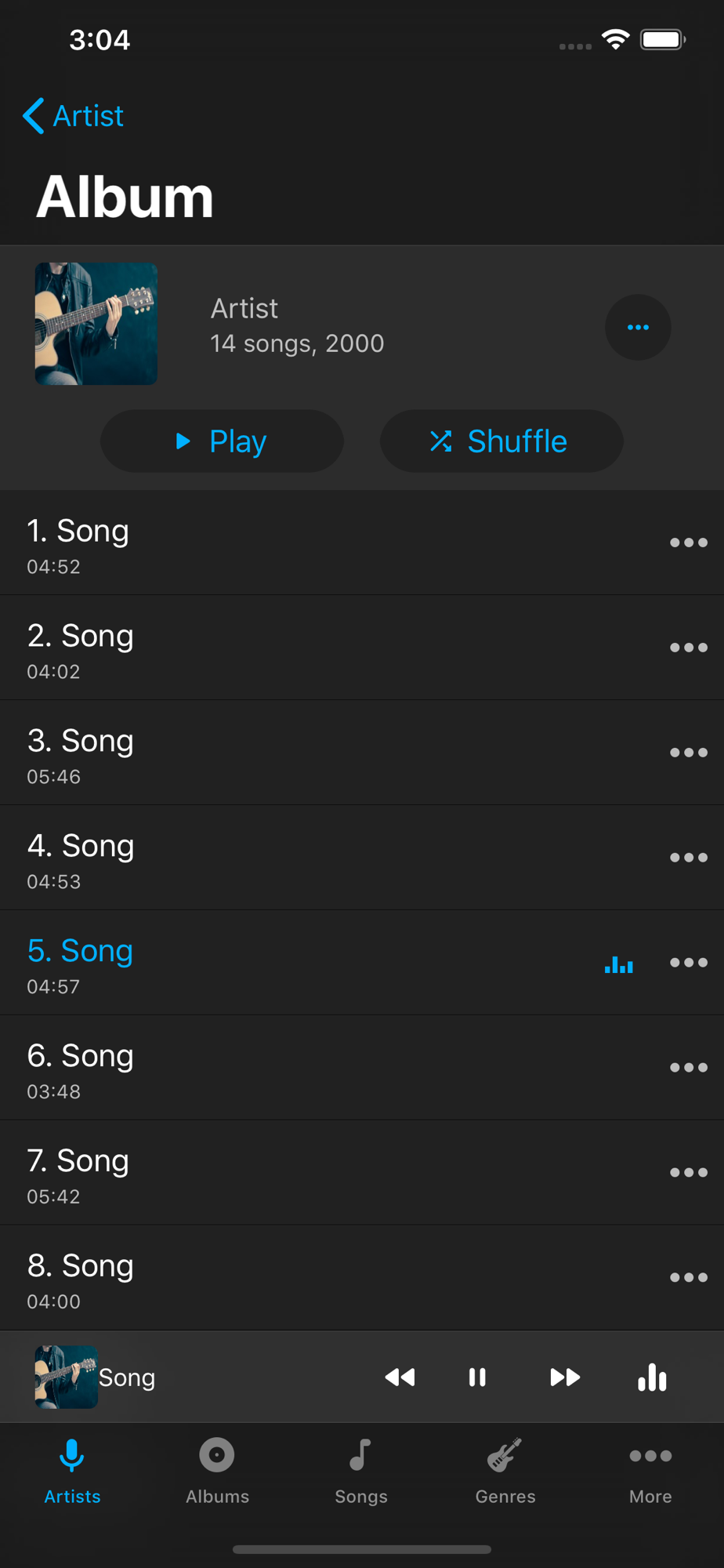The image size is (724, 1568).
Task: Open album options menu next to Artist
Action: tap(637, 327)
